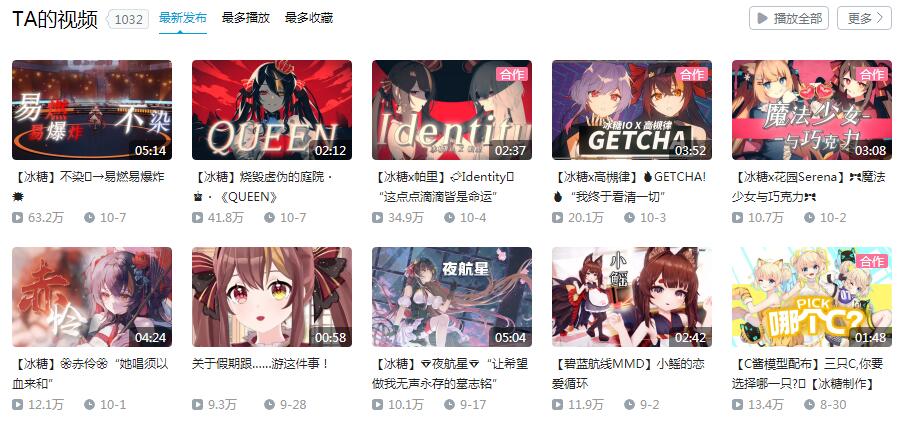This screenshot has height=424, width=898.
Task: Switch to the 最多收藏 tab
Action: pos(308,18)
